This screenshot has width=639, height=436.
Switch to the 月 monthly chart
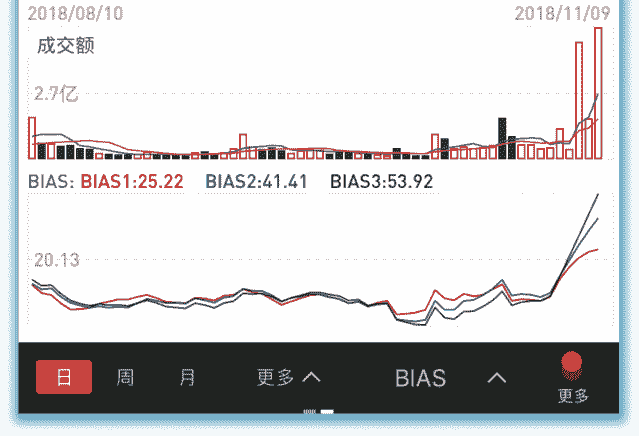187,377
